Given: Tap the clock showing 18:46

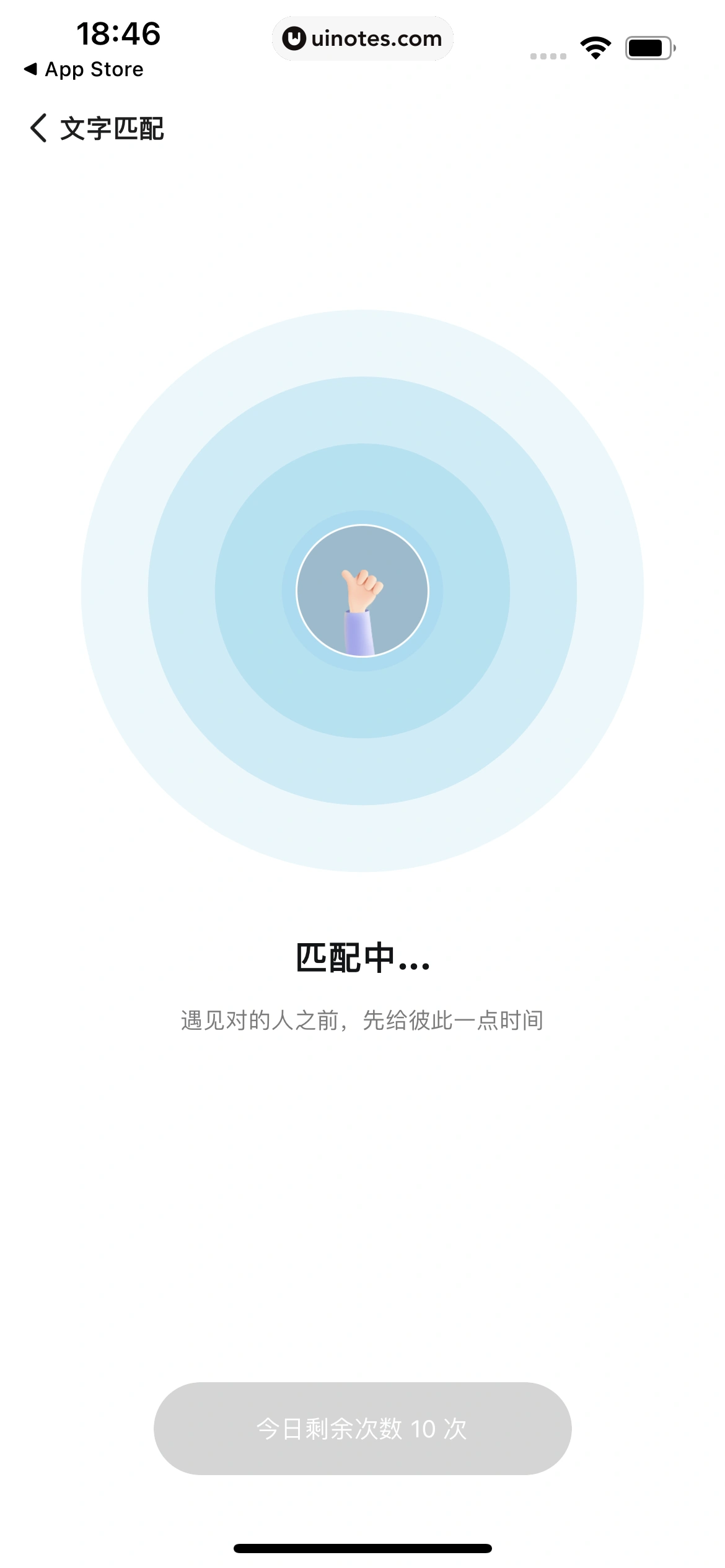Looking at the screenshot, I should coord(118,34).
